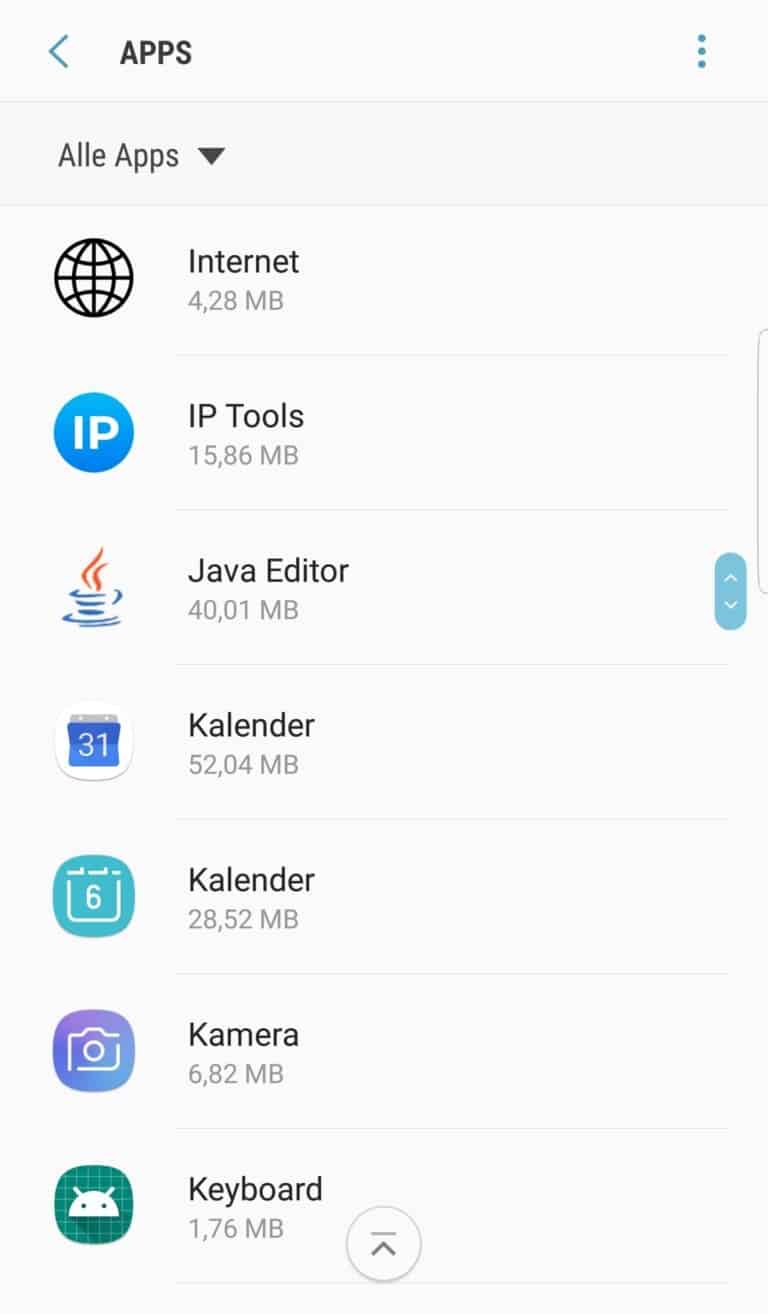The width and height of the screenshot is (768, 1314).
Task: Jump to top of the list
Action: 383,1245
